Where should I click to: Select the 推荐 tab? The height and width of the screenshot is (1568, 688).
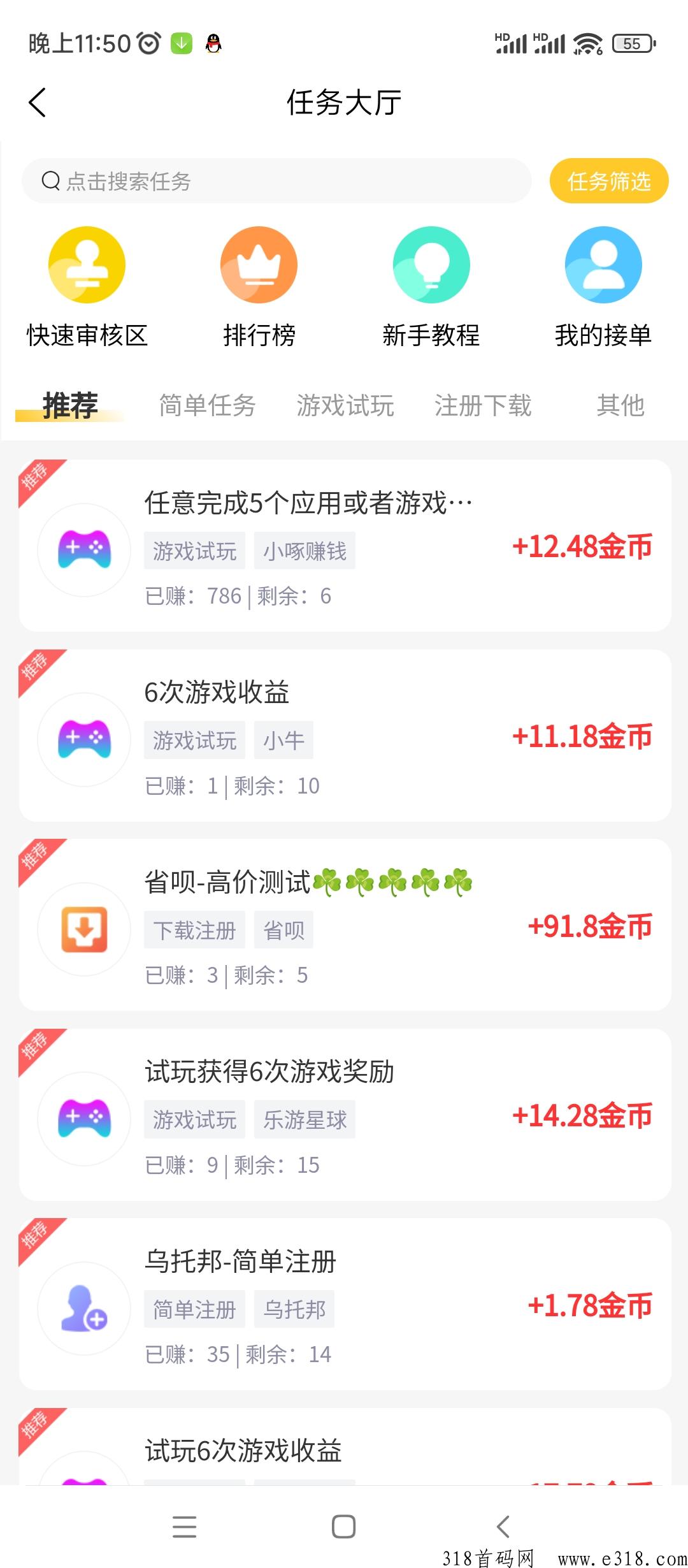point(70,405)
